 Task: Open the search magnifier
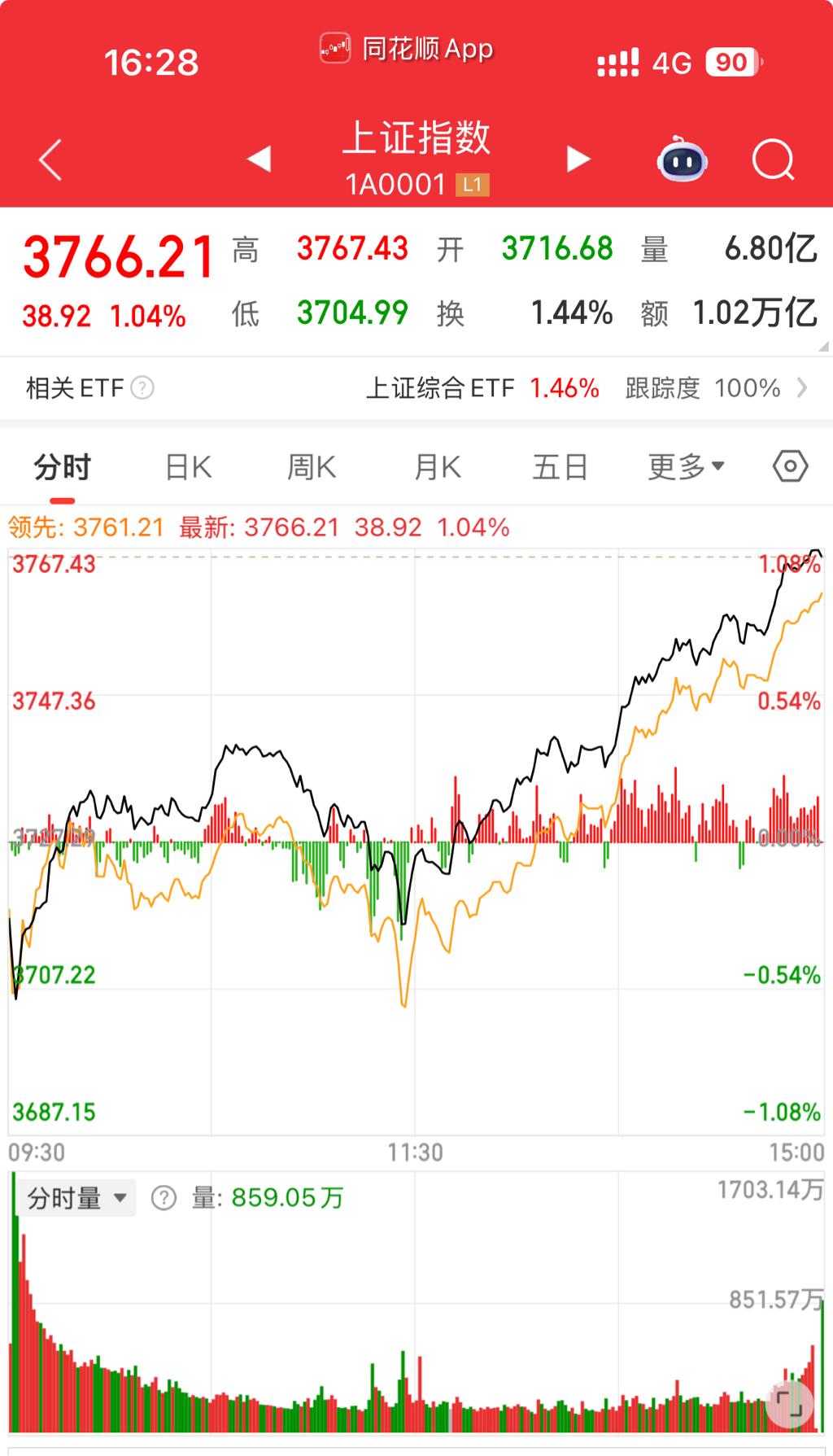coord(773,160)
